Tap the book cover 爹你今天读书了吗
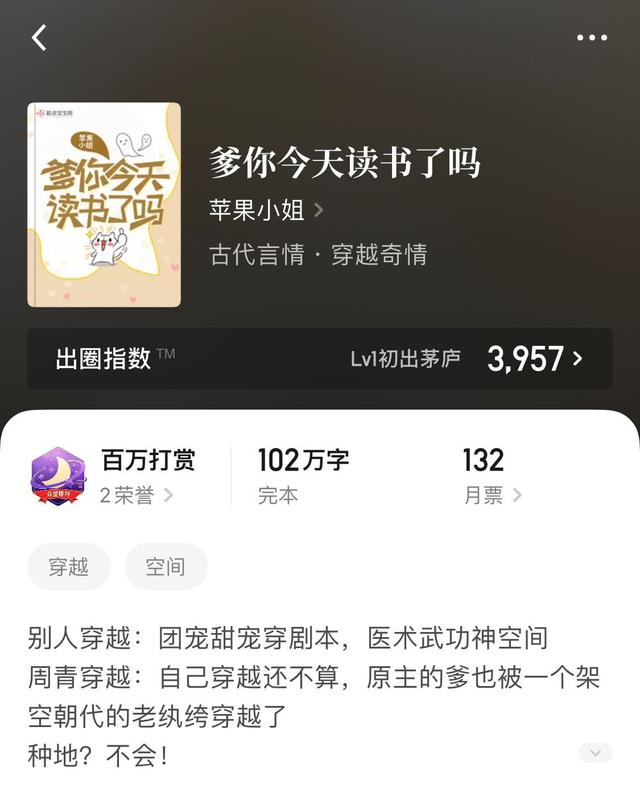Screen dimensions: 640x801 (x=104, y=204)
